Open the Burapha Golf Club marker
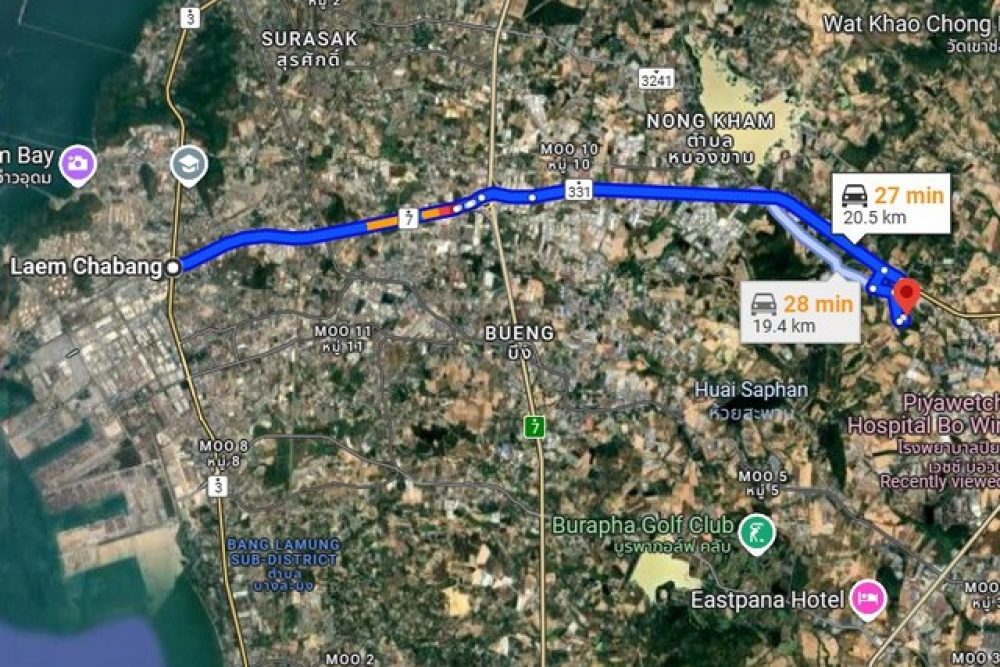 coord(755,534)
